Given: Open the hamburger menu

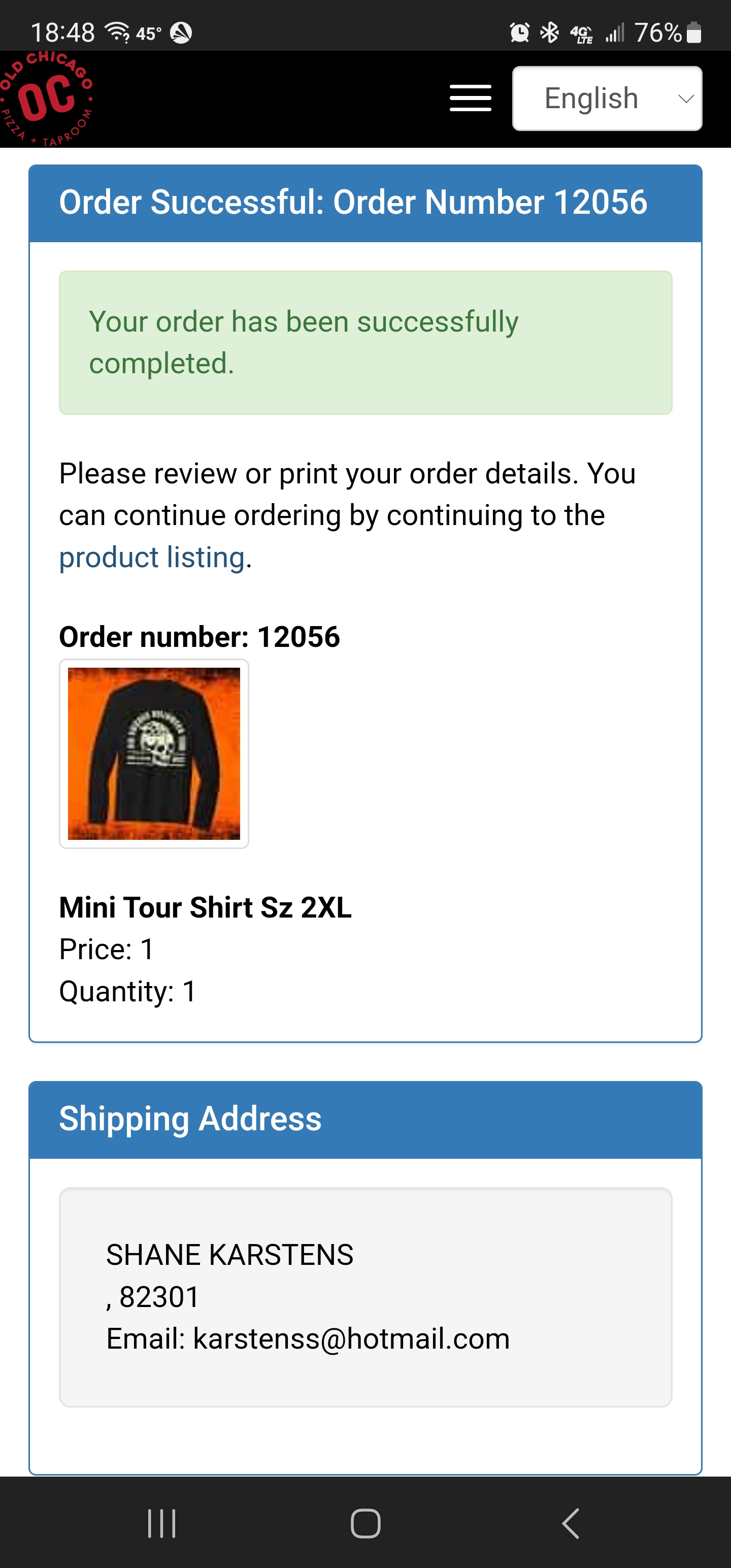Looking at the screenshot, I should (470, 98).
